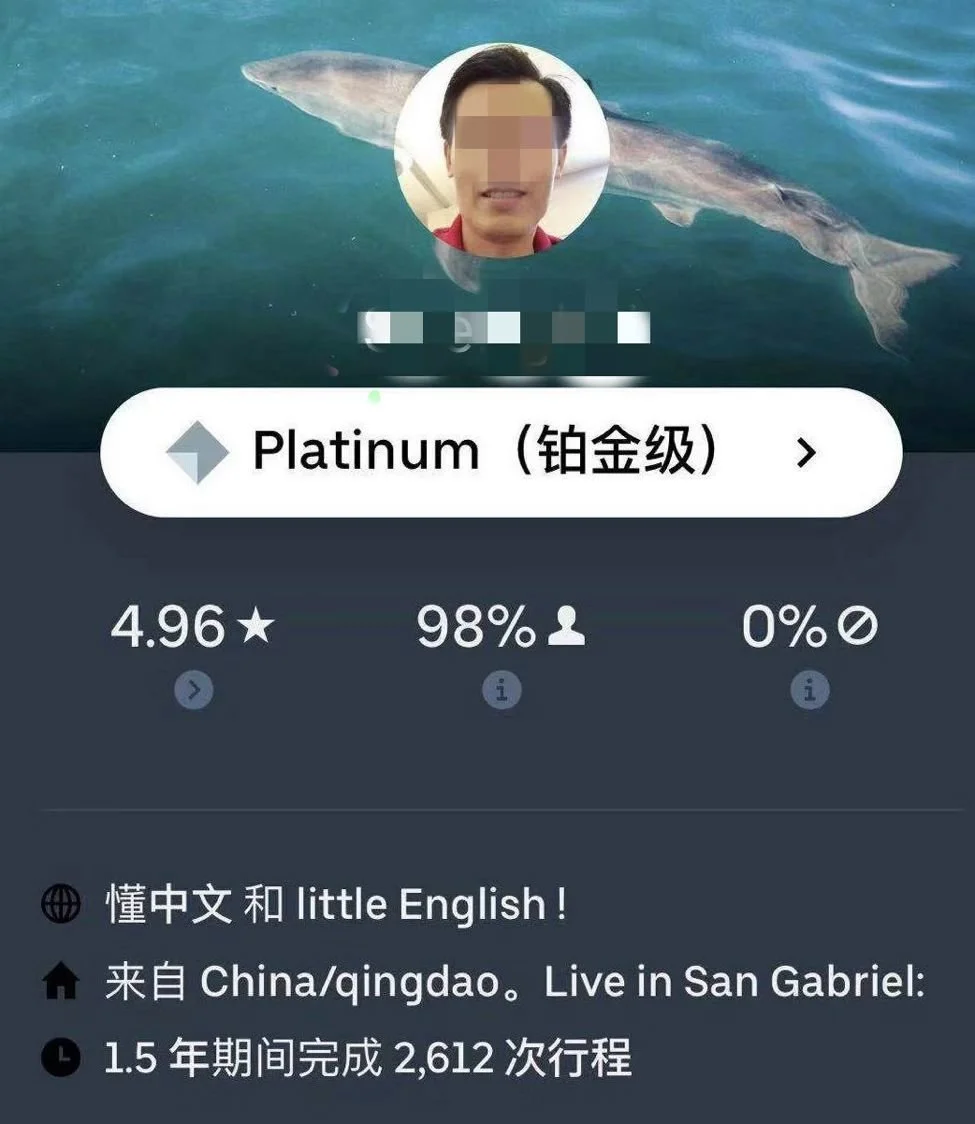The image size is (975, 1124).
Task: Show info about the 0% cancellation rate
Action: [x=809, y=690]
